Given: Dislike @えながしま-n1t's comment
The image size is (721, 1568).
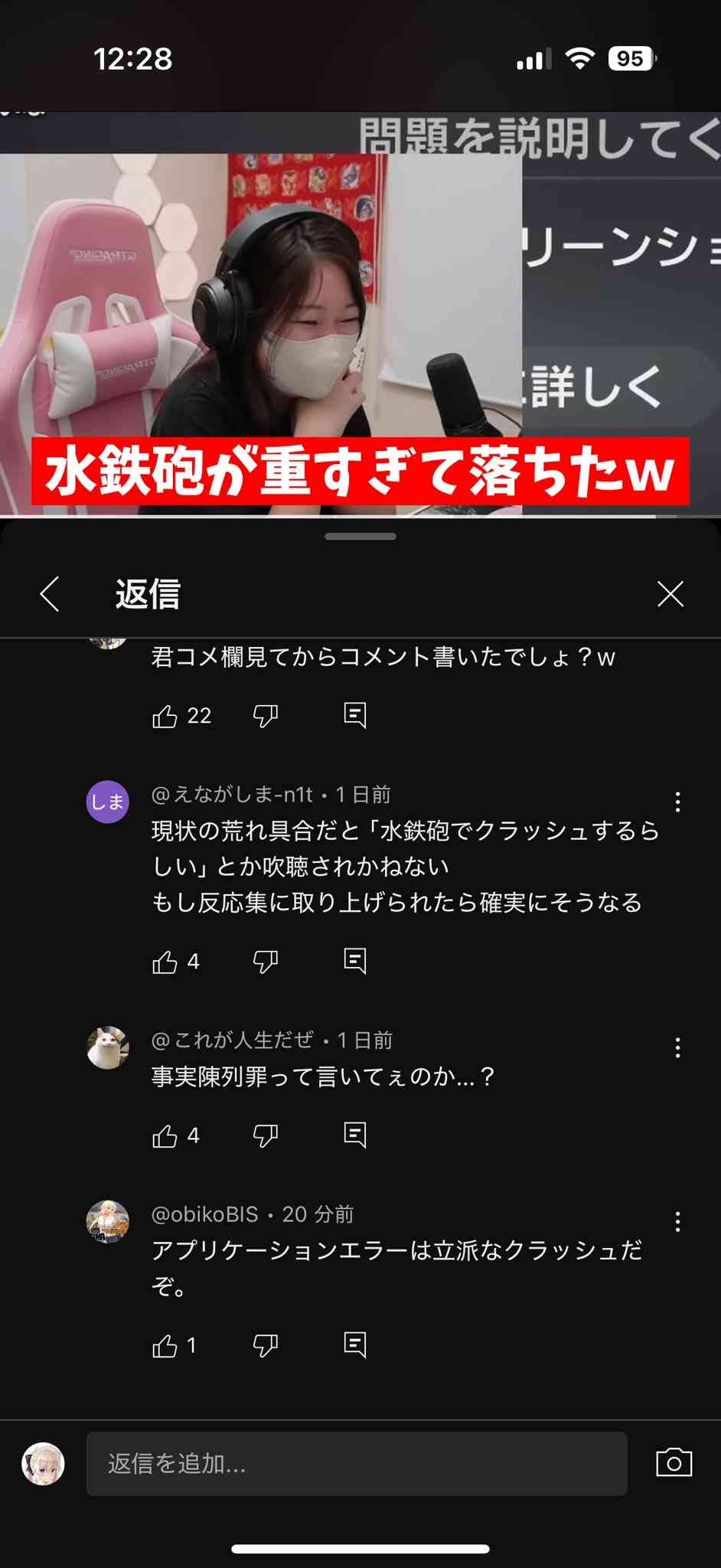Looking at the screenshot, I should 265,962.
